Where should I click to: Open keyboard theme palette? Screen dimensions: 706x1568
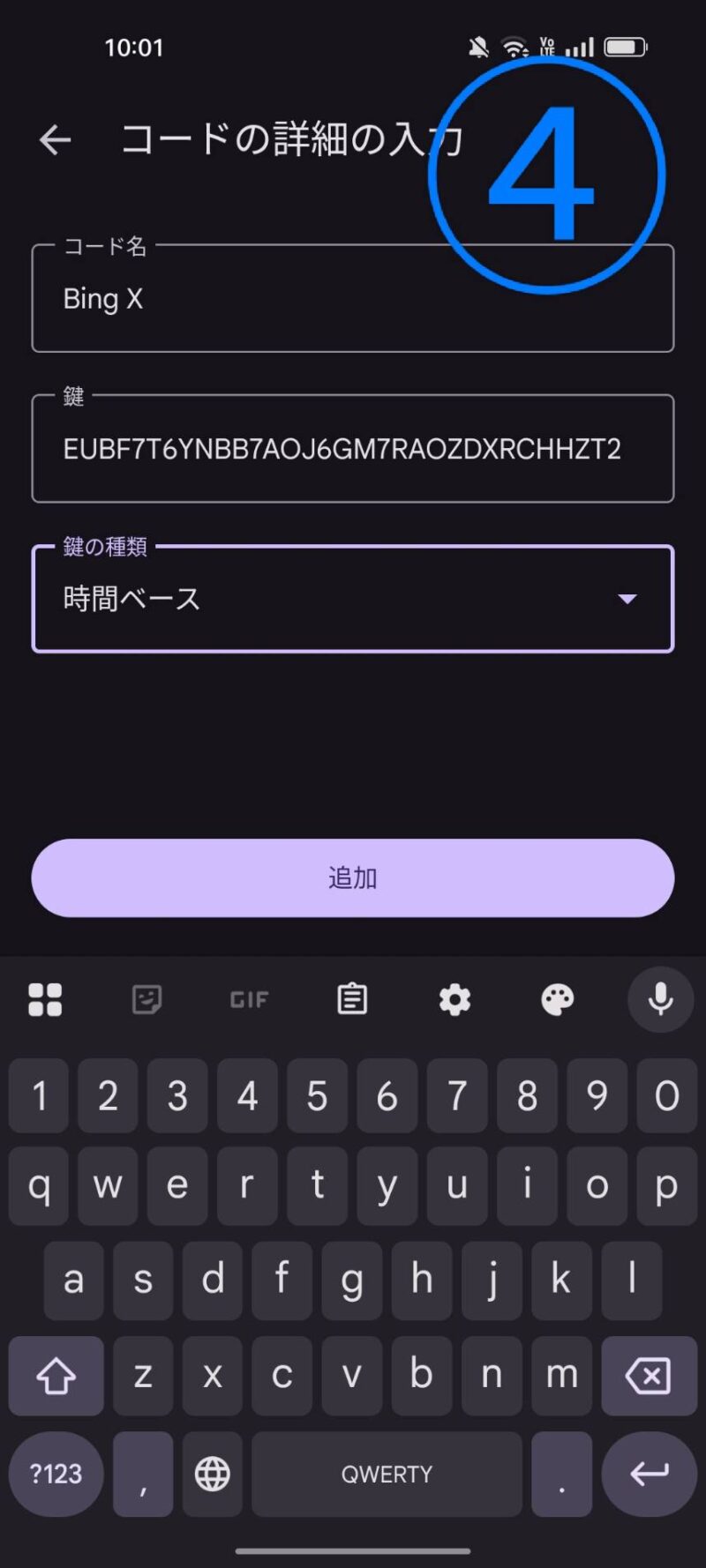[x=557, y=999]
